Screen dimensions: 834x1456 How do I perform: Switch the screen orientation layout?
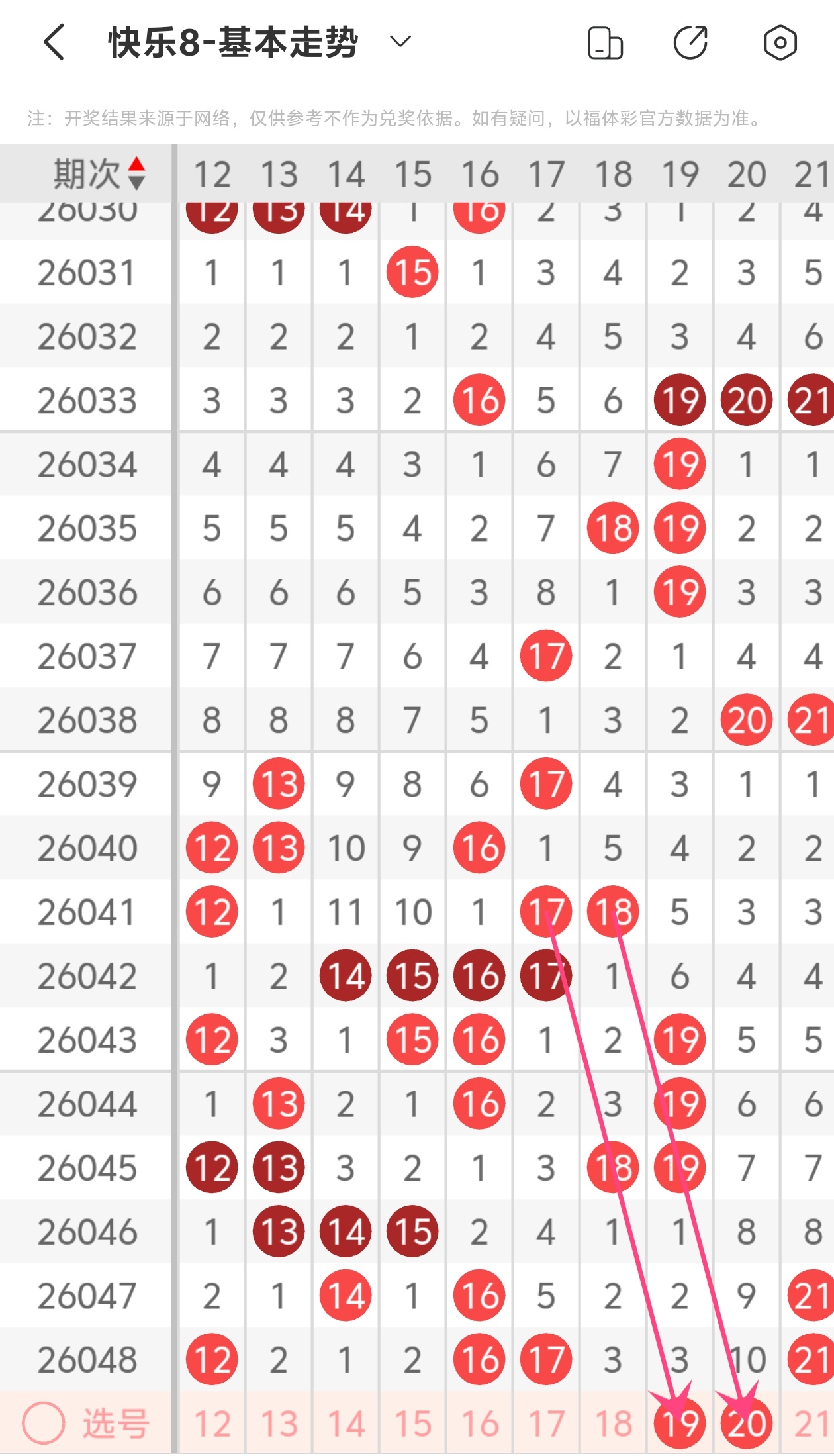point(605,43)
